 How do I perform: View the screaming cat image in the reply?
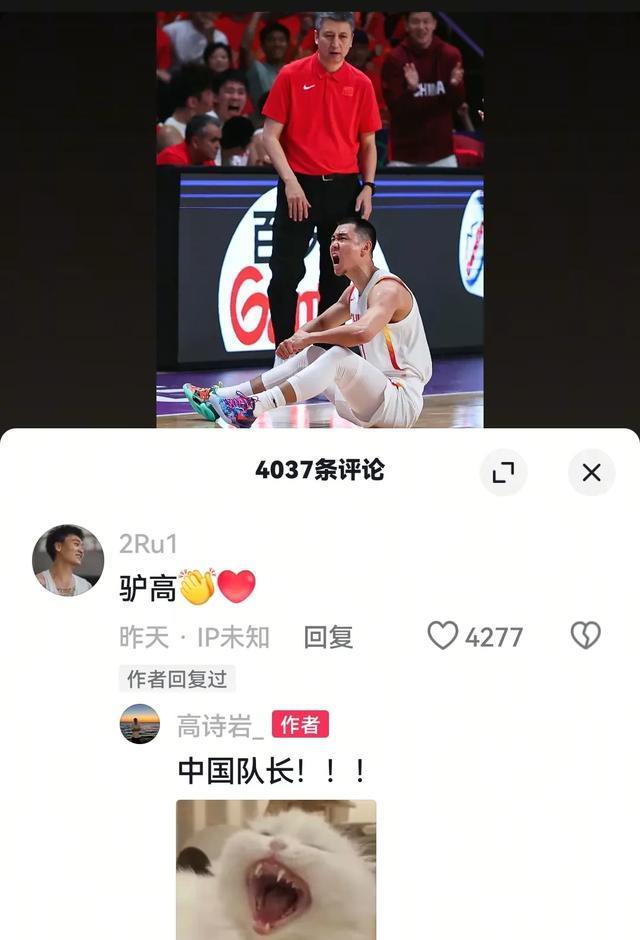pos(276,868)
